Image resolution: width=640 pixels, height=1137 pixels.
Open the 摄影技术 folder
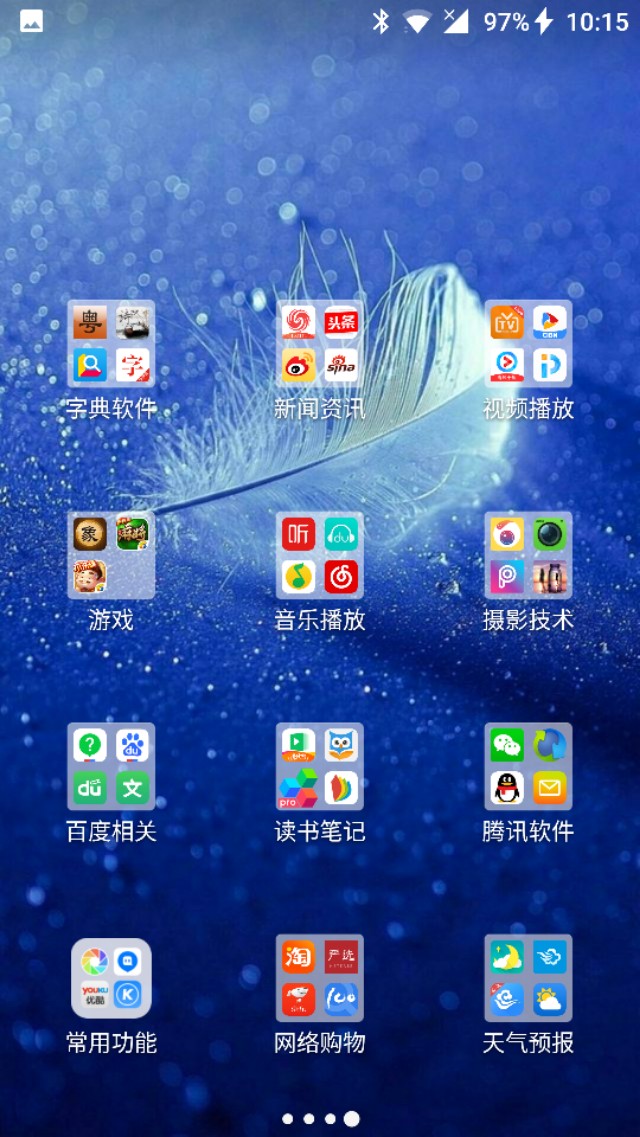coord(528,556)
